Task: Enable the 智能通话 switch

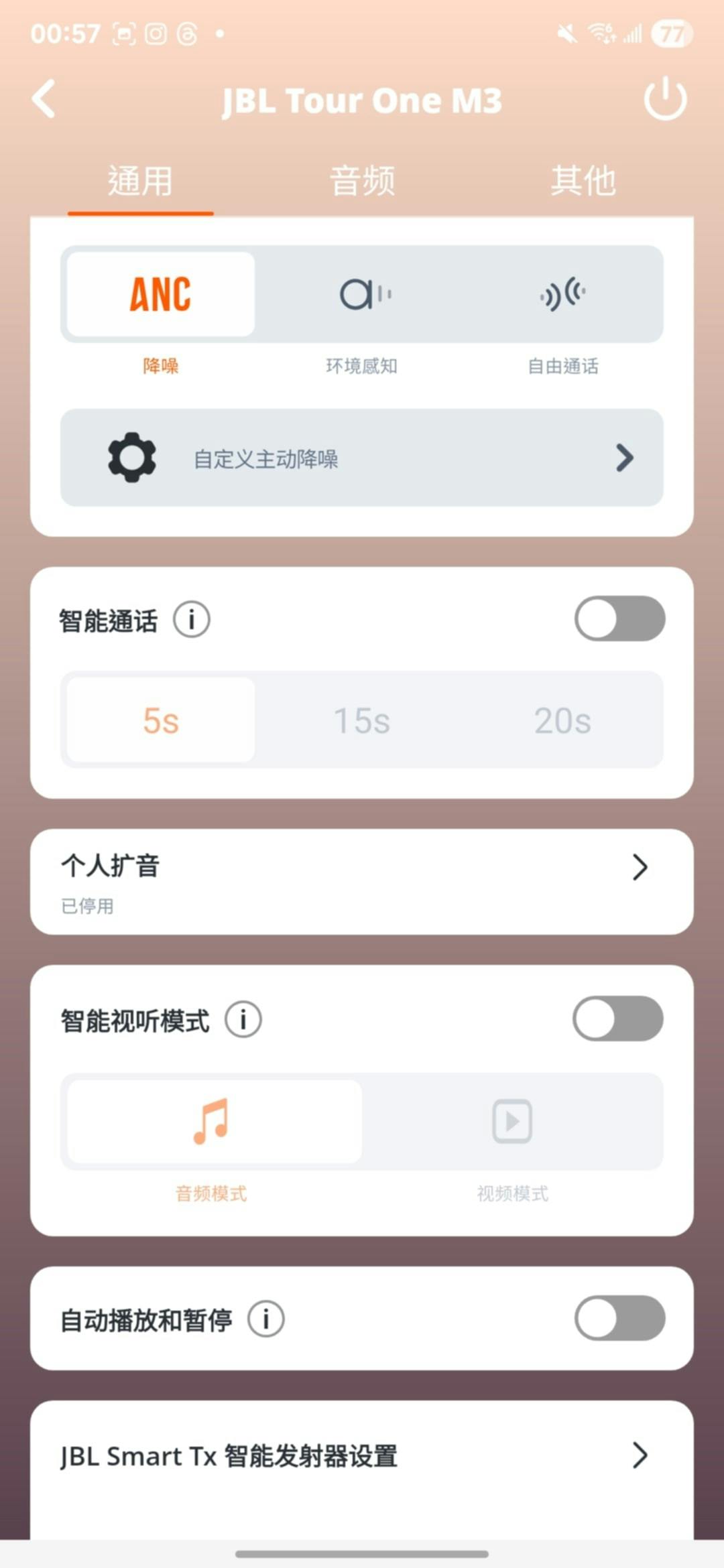Action: (x=619, y=618)
